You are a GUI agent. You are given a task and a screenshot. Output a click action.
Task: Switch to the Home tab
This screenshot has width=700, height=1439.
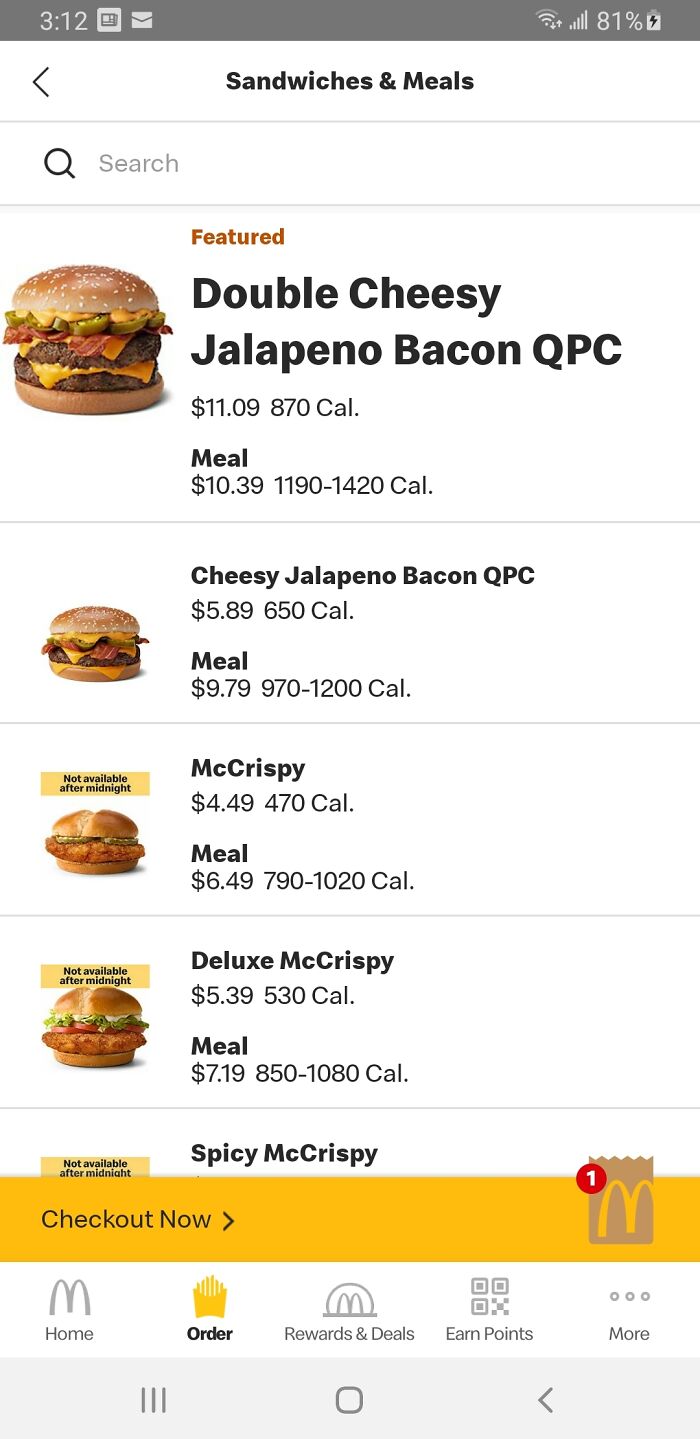point(69,1310)
